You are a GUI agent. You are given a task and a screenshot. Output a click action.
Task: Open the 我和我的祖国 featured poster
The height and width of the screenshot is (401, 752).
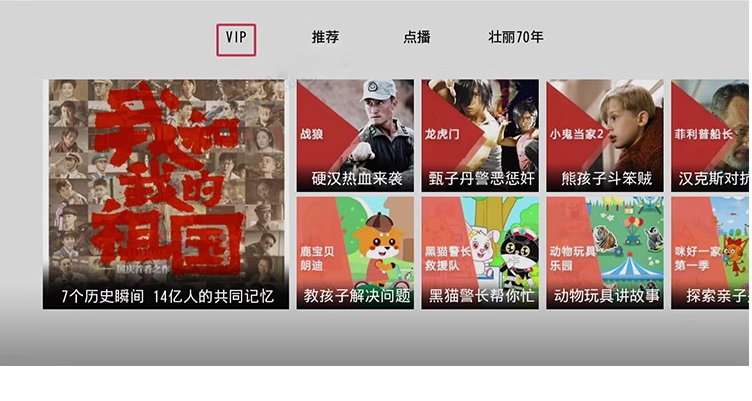pyautogui.click(x=166, y=194)
